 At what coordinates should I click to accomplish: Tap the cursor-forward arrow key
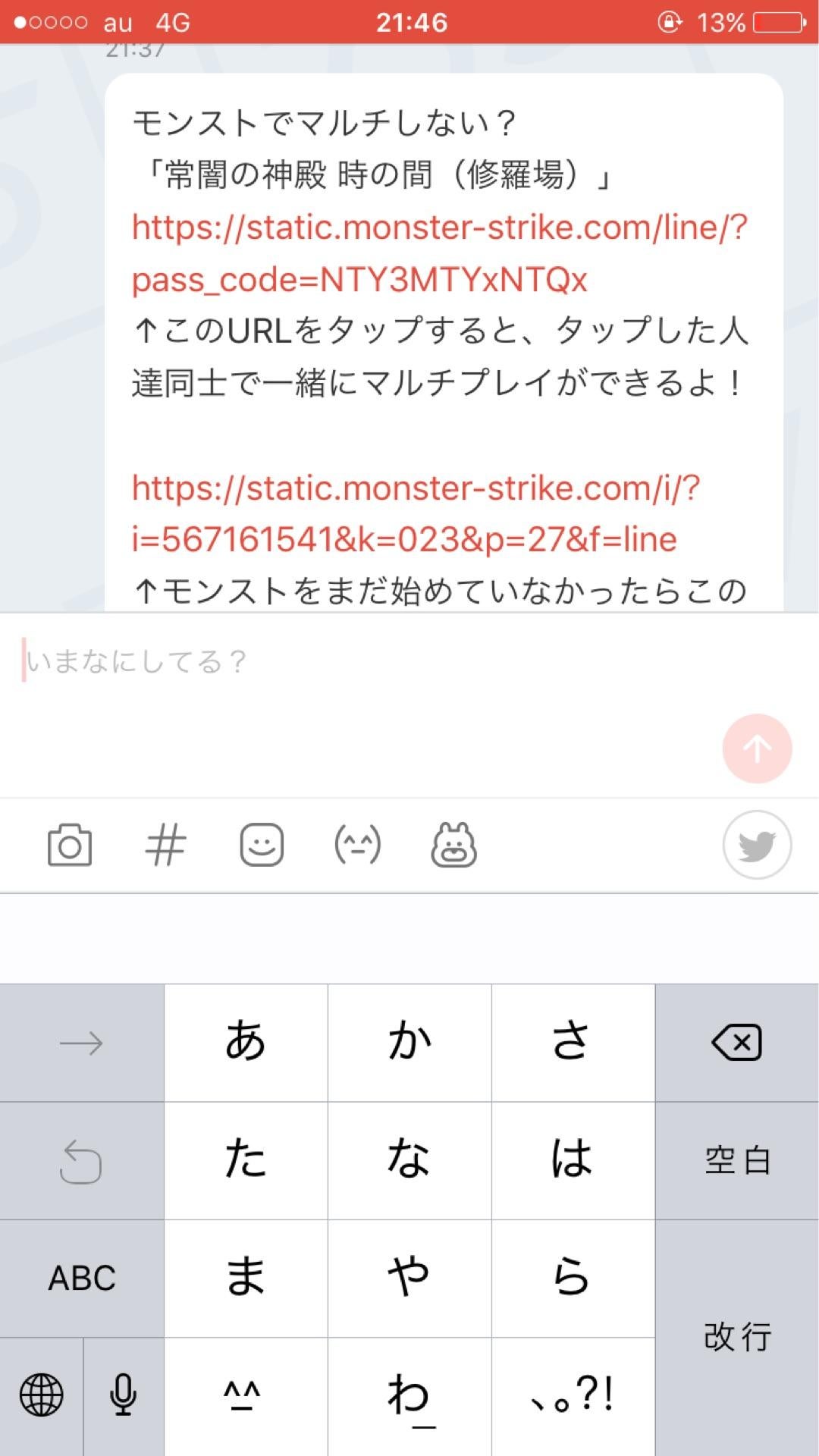point(82,1041)
